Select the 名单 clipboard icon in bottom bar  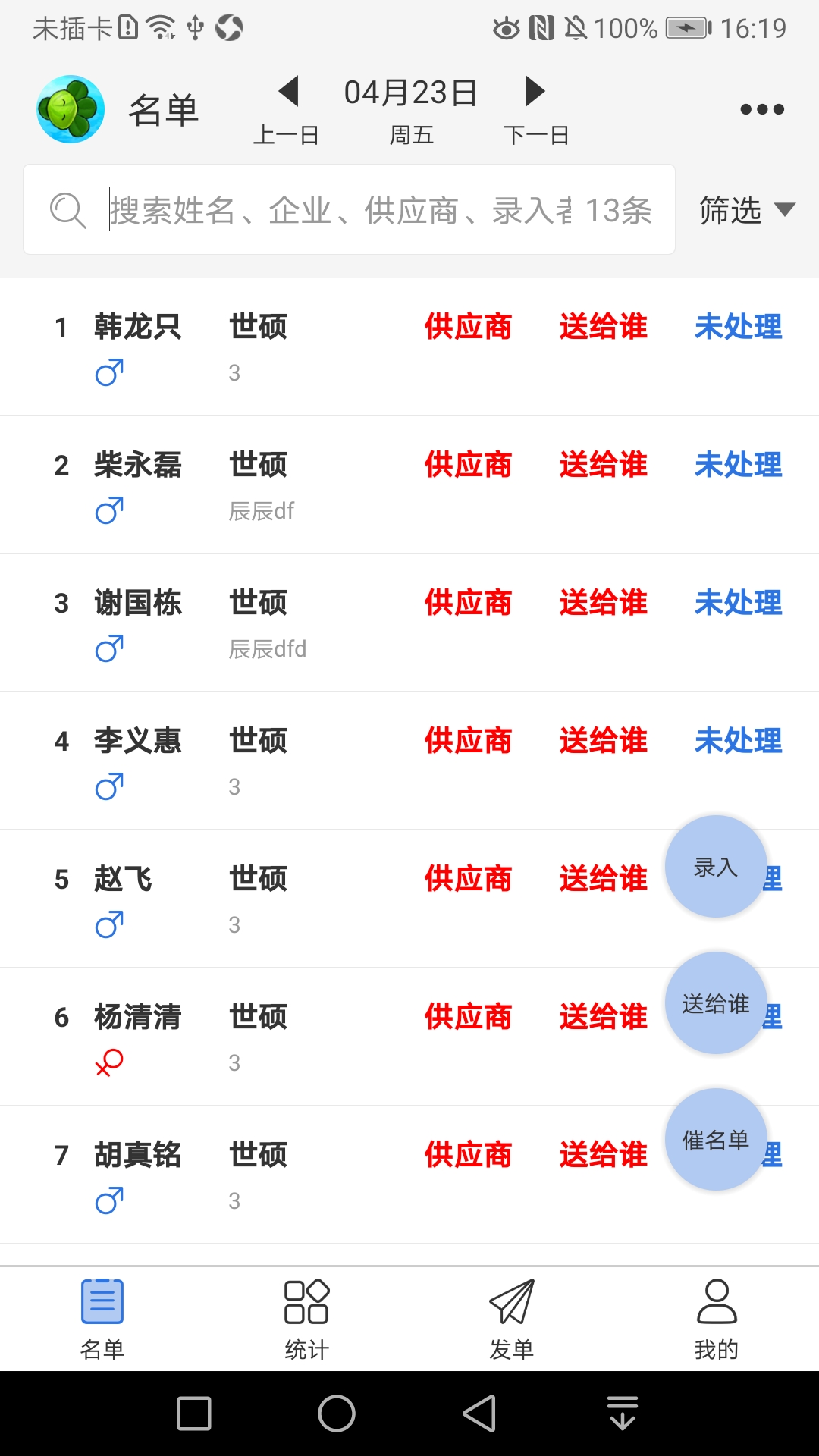102,1300
